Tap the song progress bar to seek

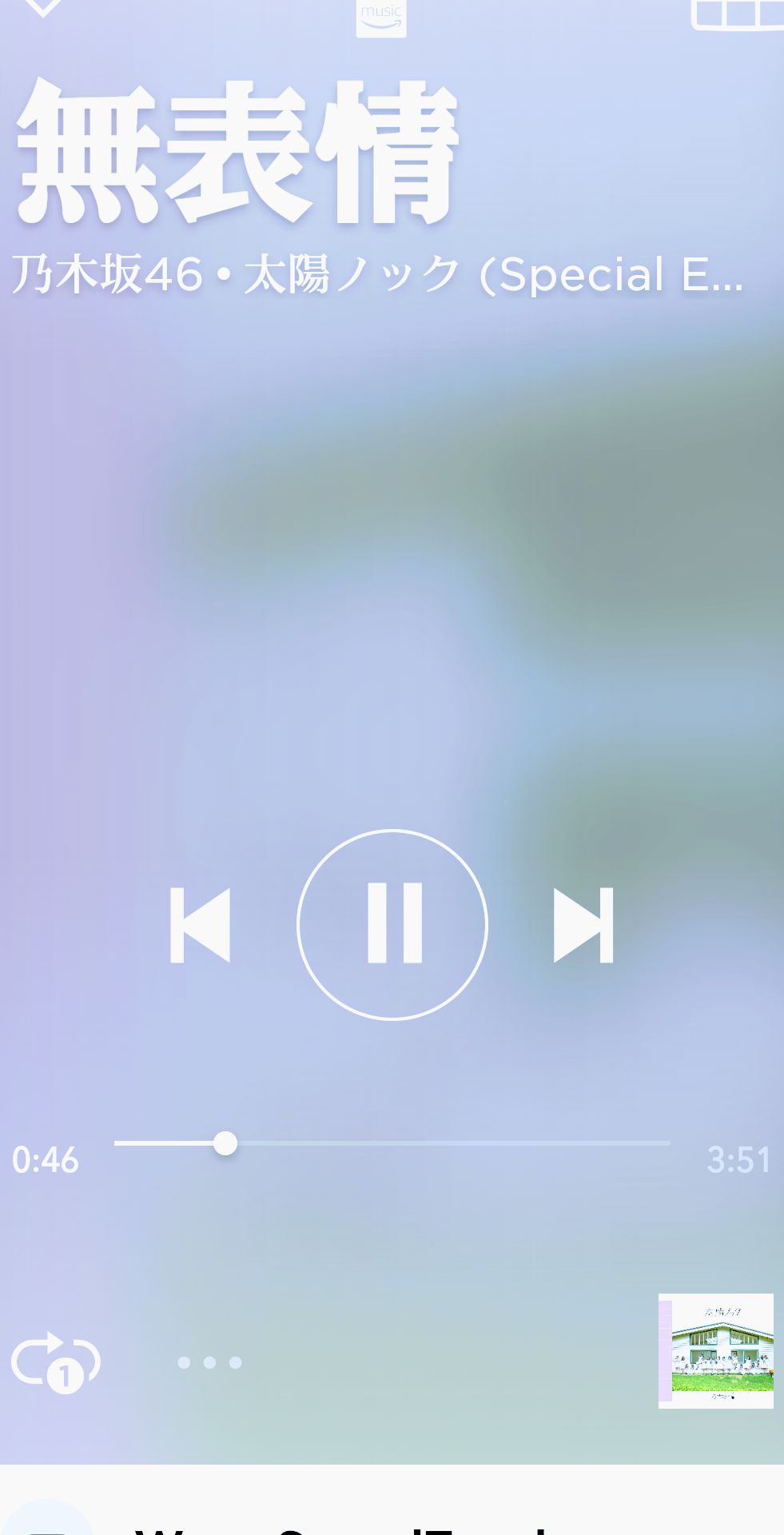[x=392, y=1143]
